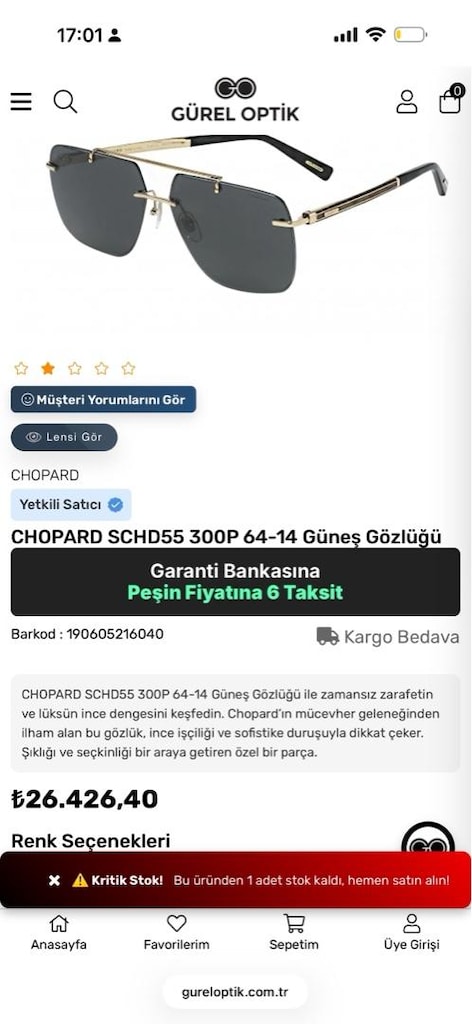Tap the Lensi Gör button

point(64,437)
